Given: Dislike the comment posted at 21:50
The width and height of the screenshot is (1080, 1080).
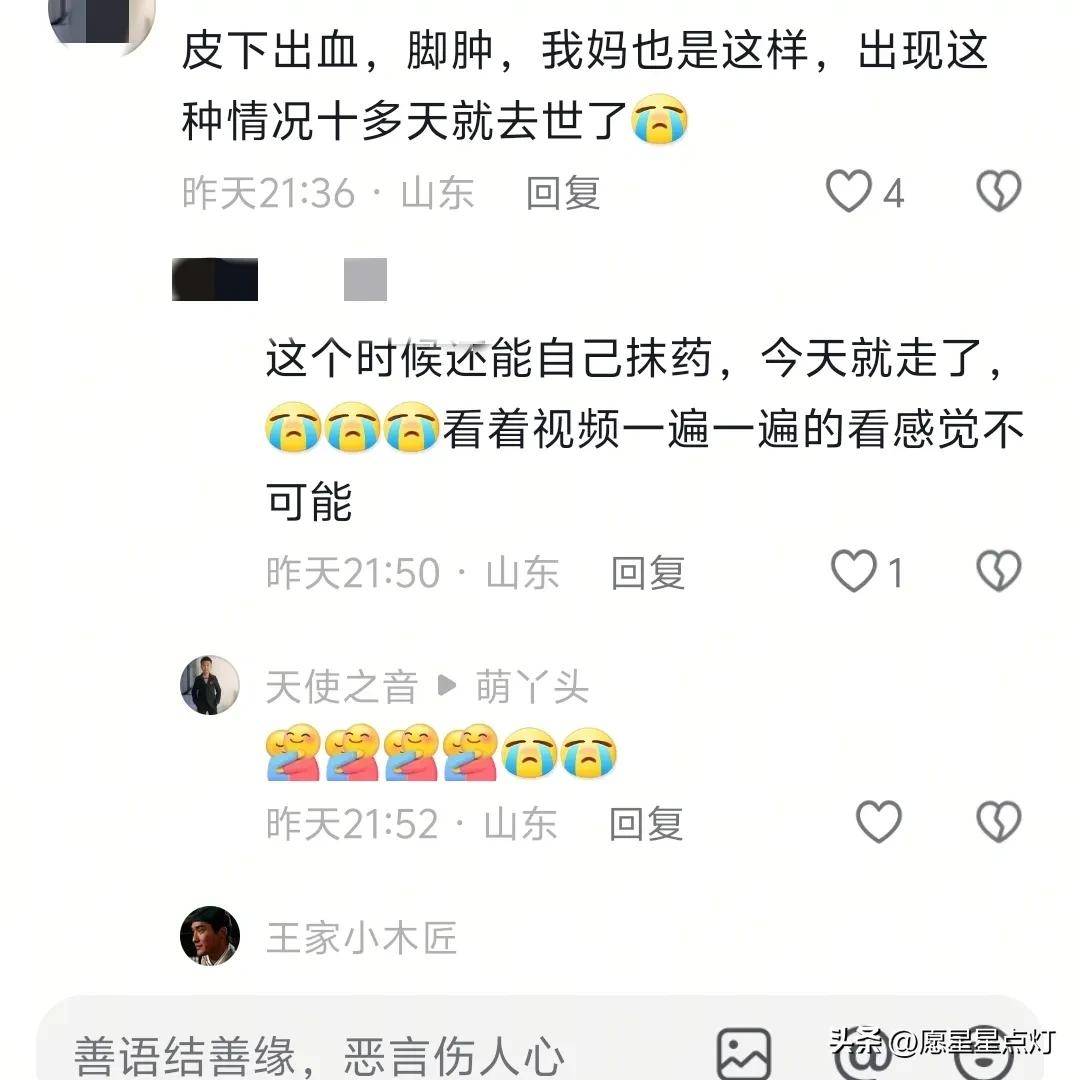Looking at the screenshot, I should [x=998, y=572].
